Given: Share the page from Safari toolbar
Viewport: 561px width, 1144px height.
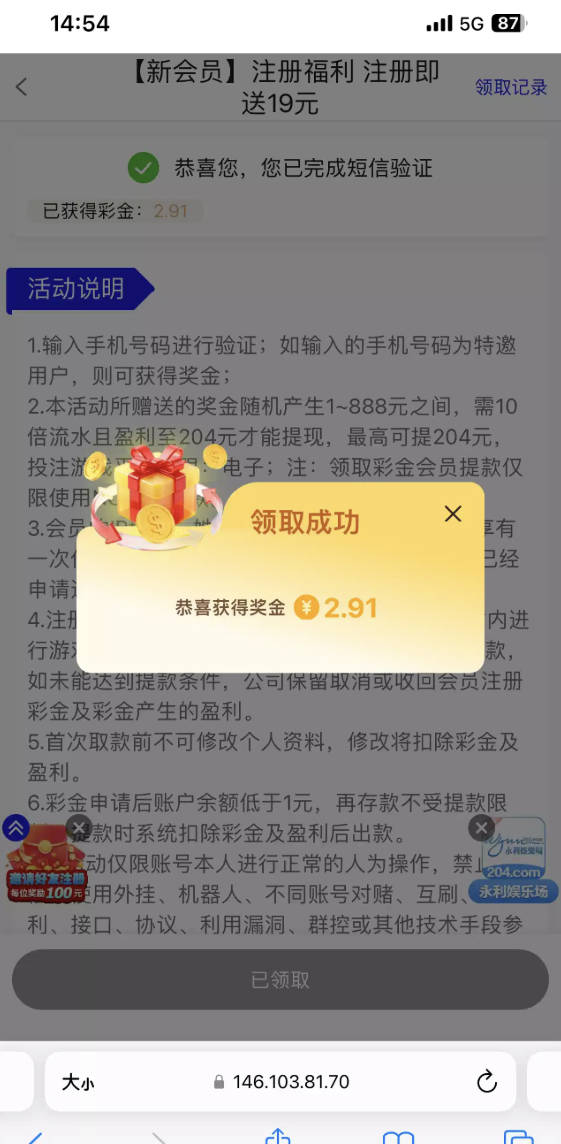Looking at the screenshot, I should pos(278,1135).
